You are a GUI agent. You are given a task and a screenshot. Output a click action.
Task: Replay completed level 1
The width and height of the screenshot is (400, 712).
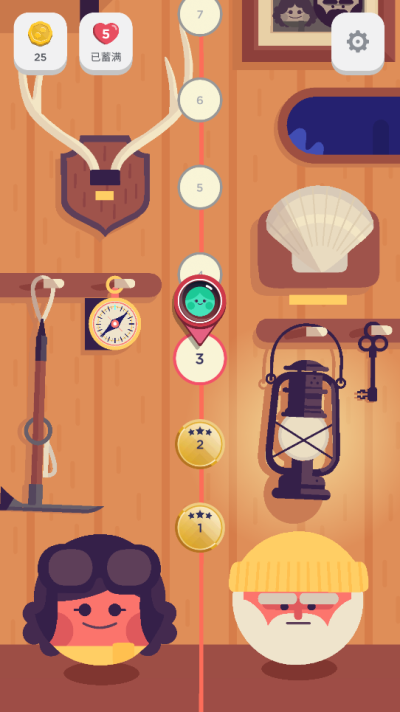[x=200, y=527]
